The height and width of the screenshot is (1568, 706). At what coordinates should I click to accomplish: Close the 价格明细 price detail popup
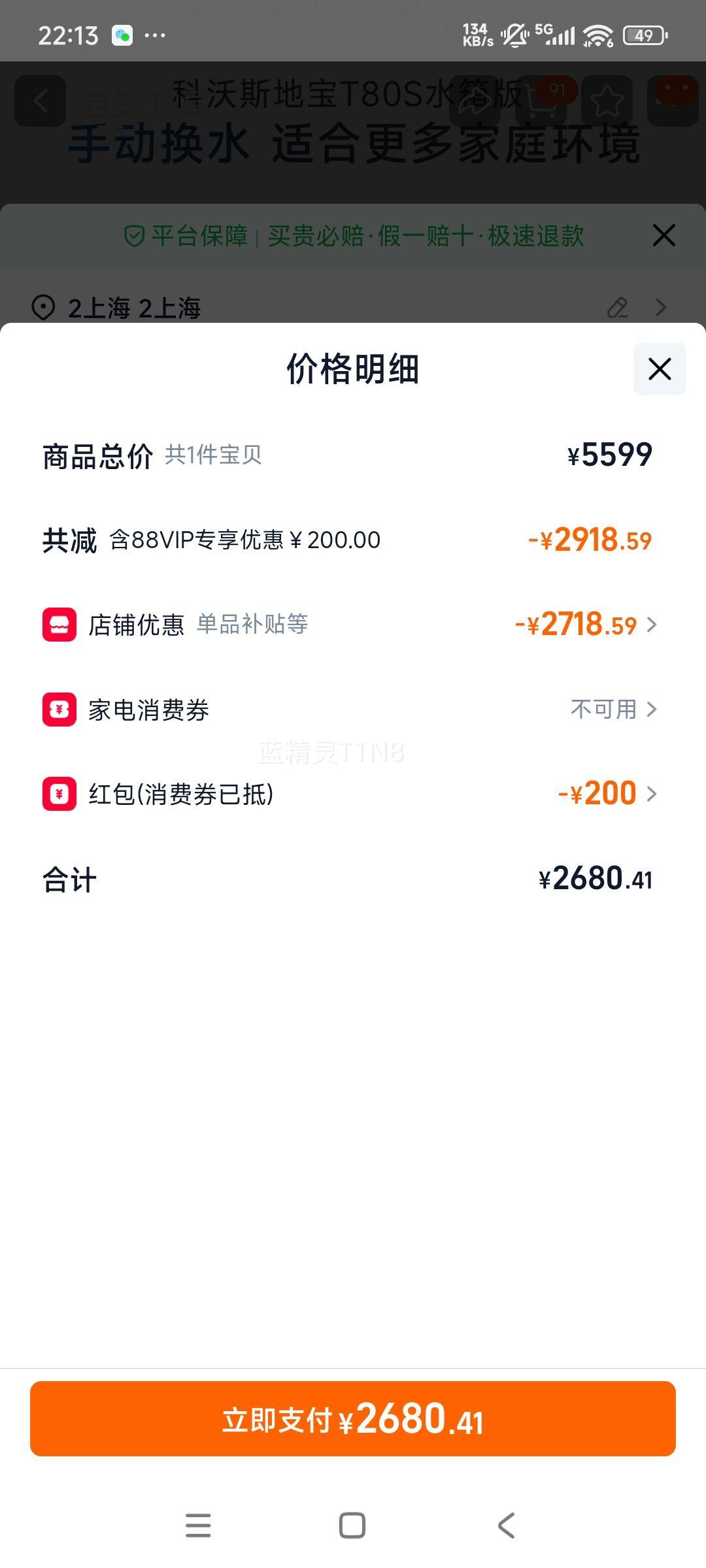coord(658,369)
